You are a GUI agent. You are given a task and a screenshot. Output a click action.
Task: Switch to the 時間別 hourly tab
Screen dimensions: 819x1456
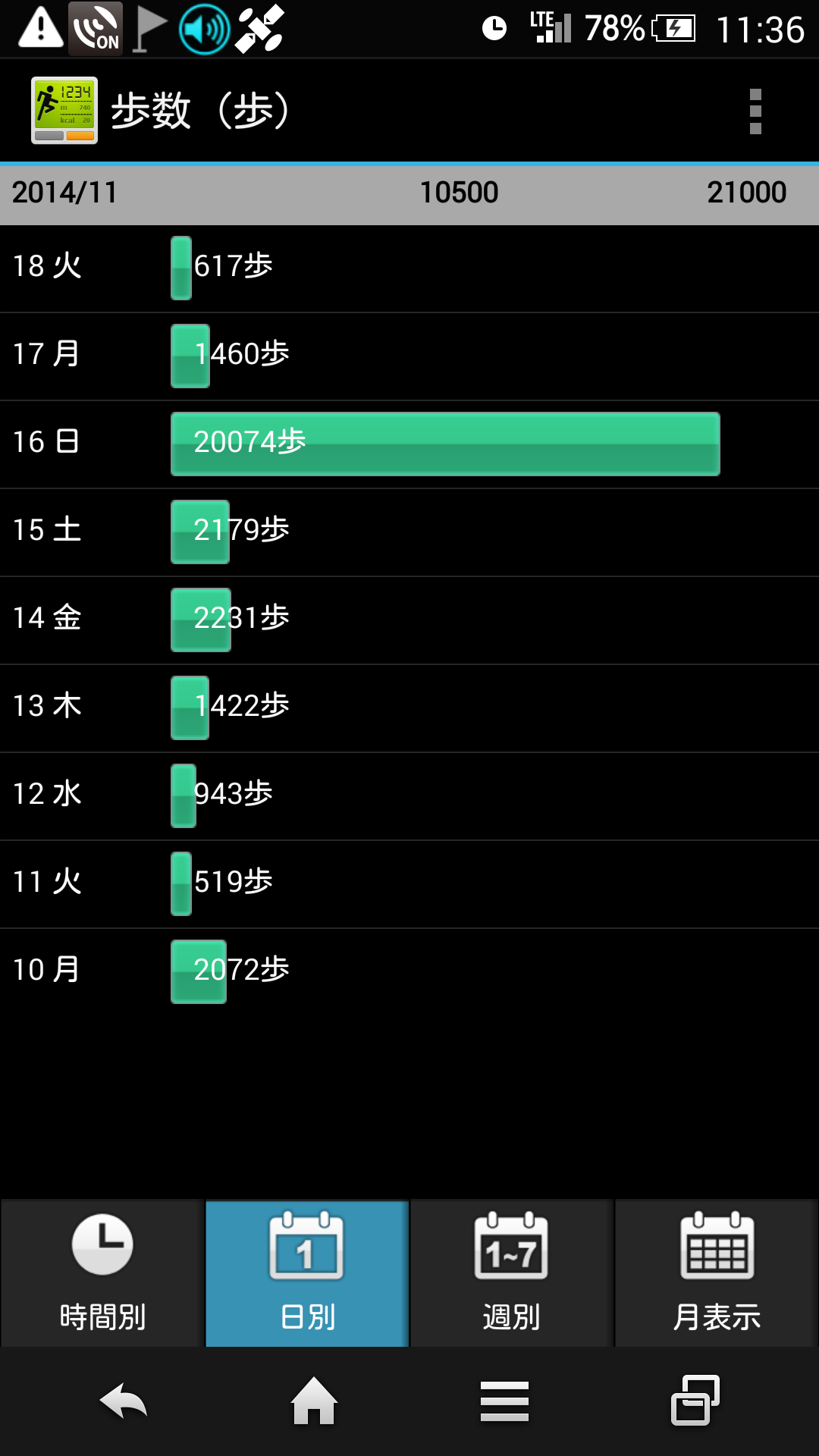(x=102, y=1273)
